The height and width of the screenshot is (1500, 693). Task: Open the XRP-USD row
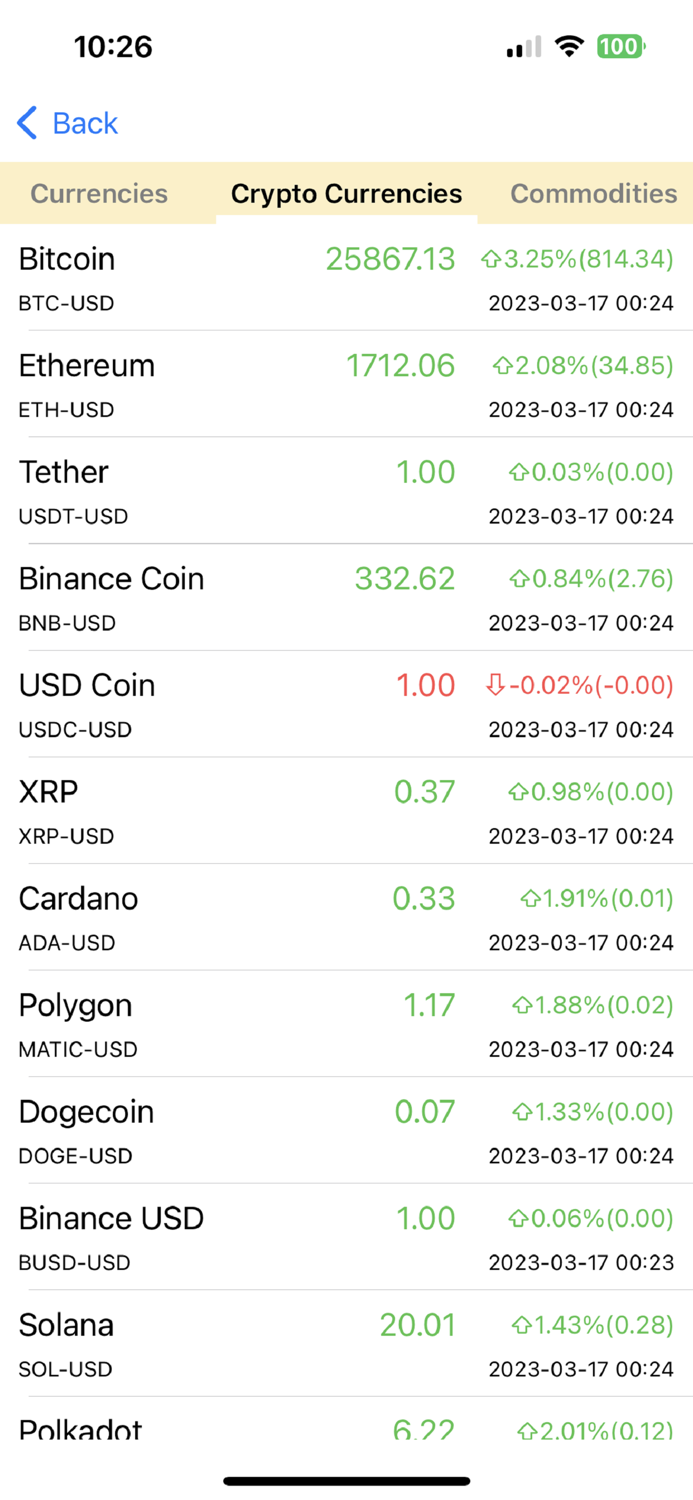click(346, 811)
